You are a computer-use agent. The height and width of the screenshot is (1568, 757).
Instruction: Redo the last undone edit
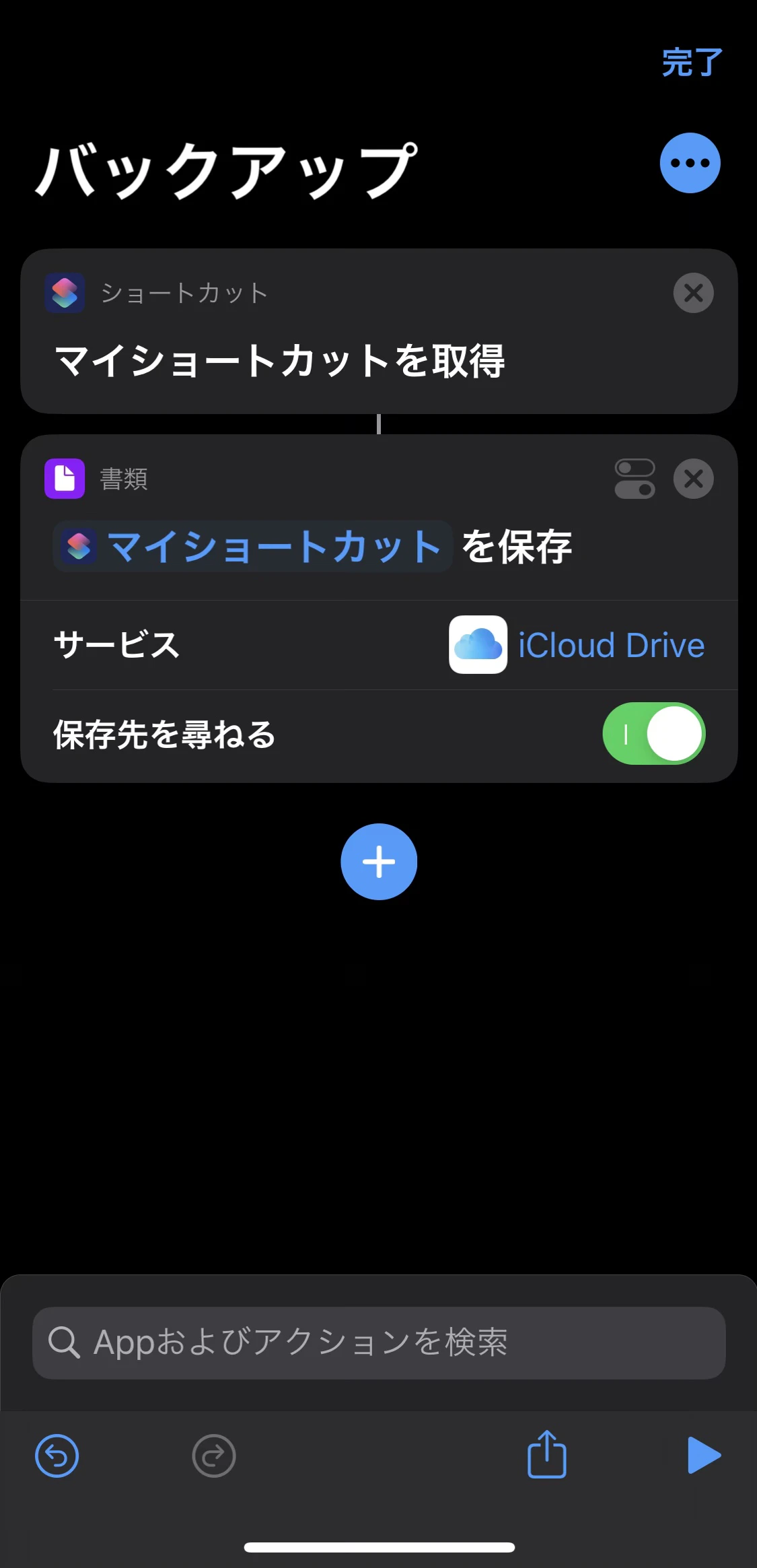click(214, 1456)
